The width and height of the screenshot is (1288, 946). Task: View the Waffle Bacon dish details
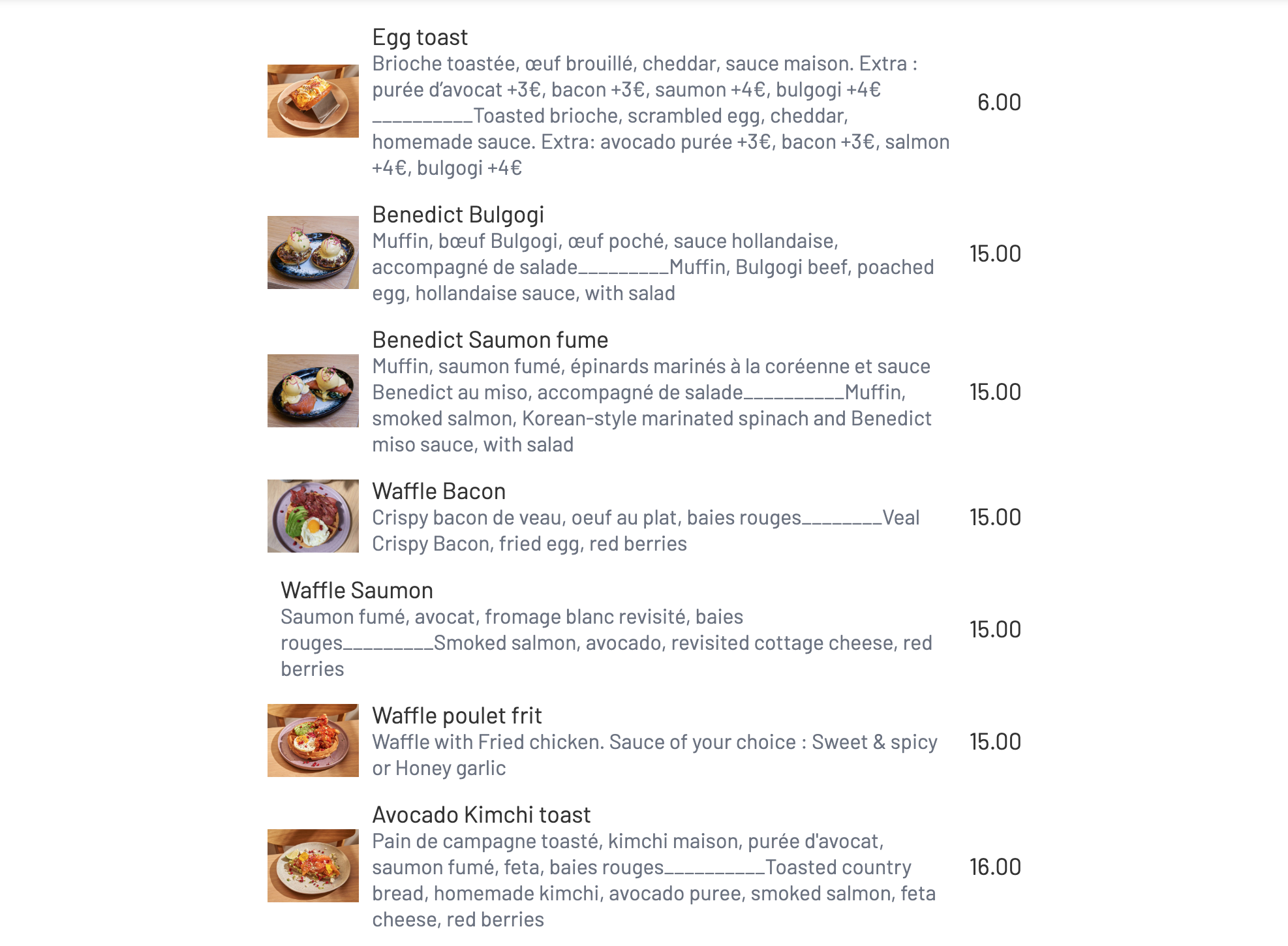coord(438,492)
